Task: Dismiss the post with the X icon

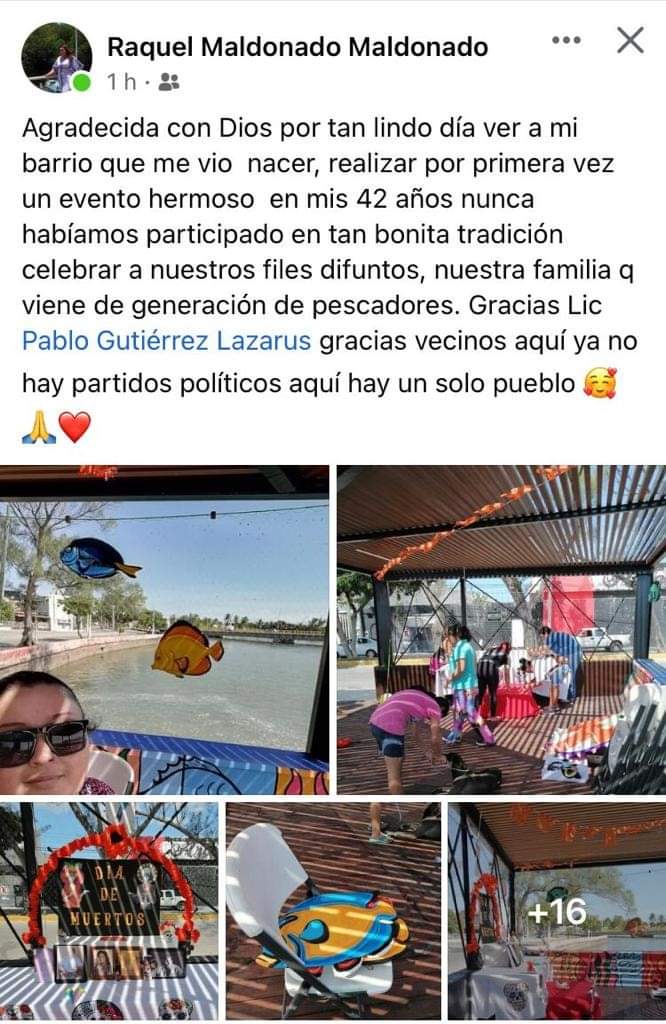Action: 630,40
